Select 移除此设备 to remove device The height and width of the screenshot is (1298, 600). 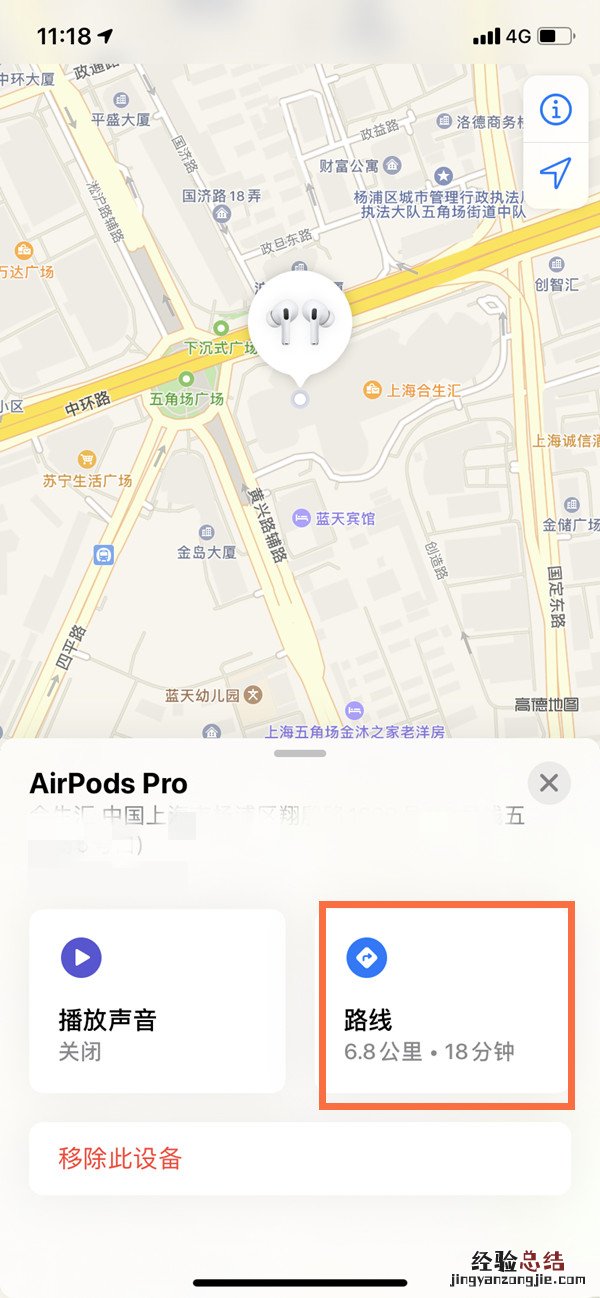pos(299,1159)
